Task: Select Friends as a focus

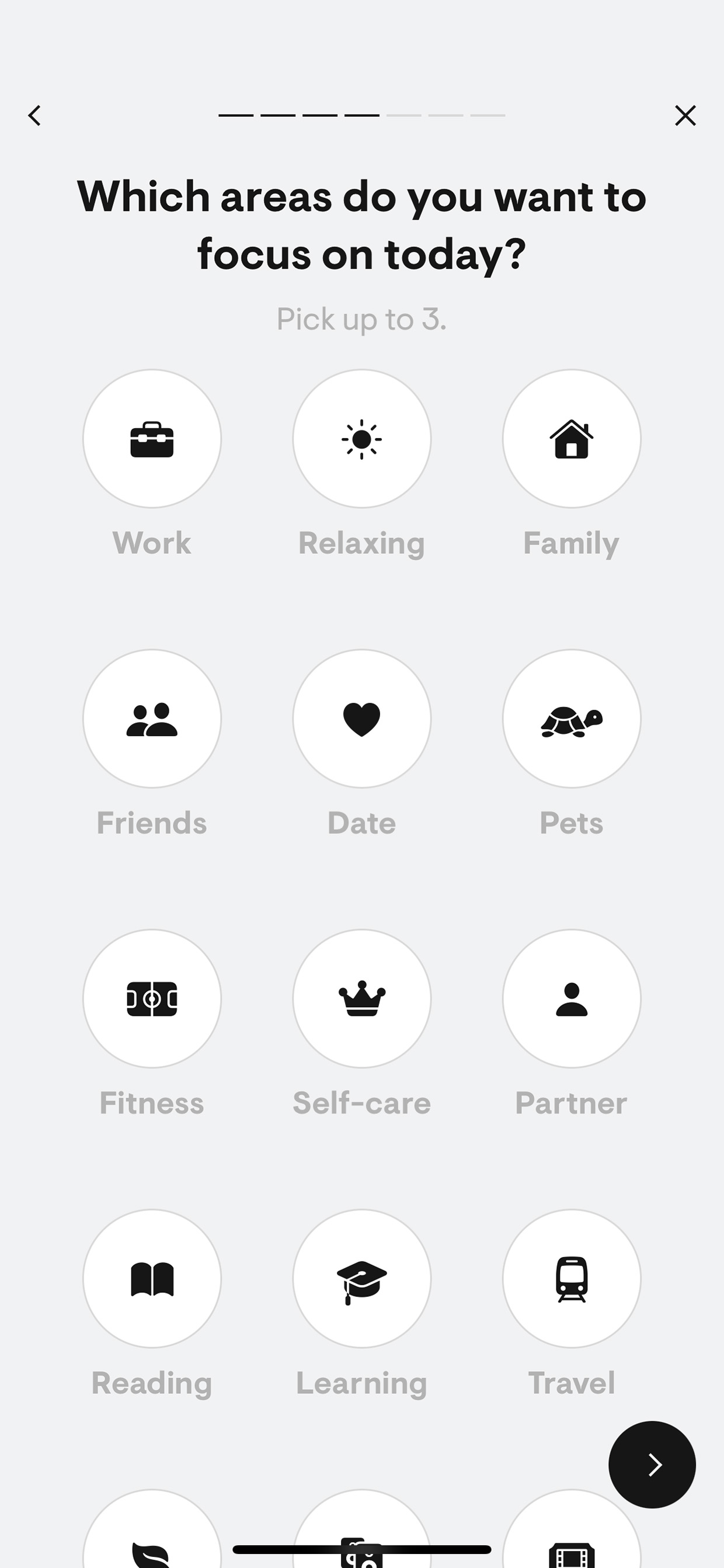Action: pyautogui.click(x=152, y=718)
